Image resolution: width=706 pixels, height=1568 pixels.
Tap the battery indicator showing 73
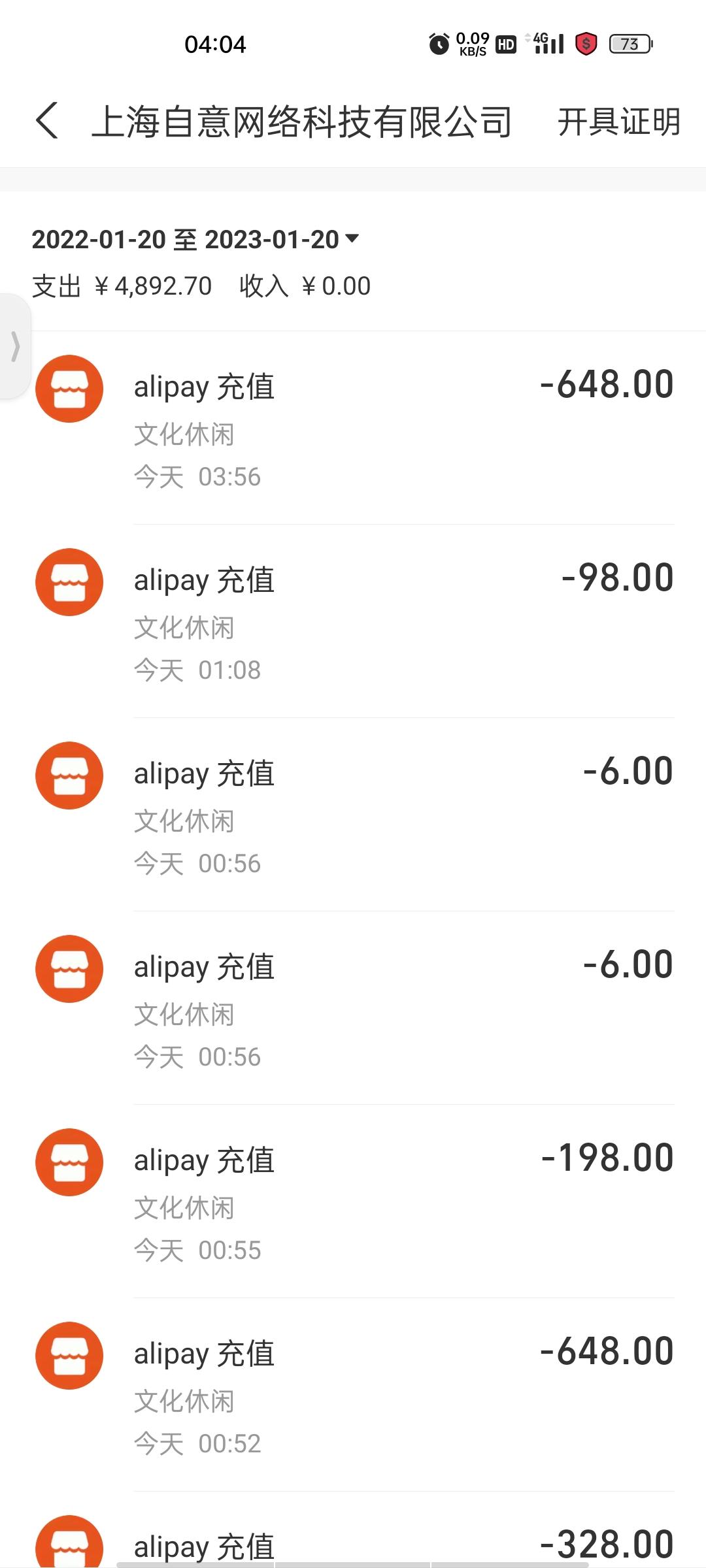click(629, 44)
